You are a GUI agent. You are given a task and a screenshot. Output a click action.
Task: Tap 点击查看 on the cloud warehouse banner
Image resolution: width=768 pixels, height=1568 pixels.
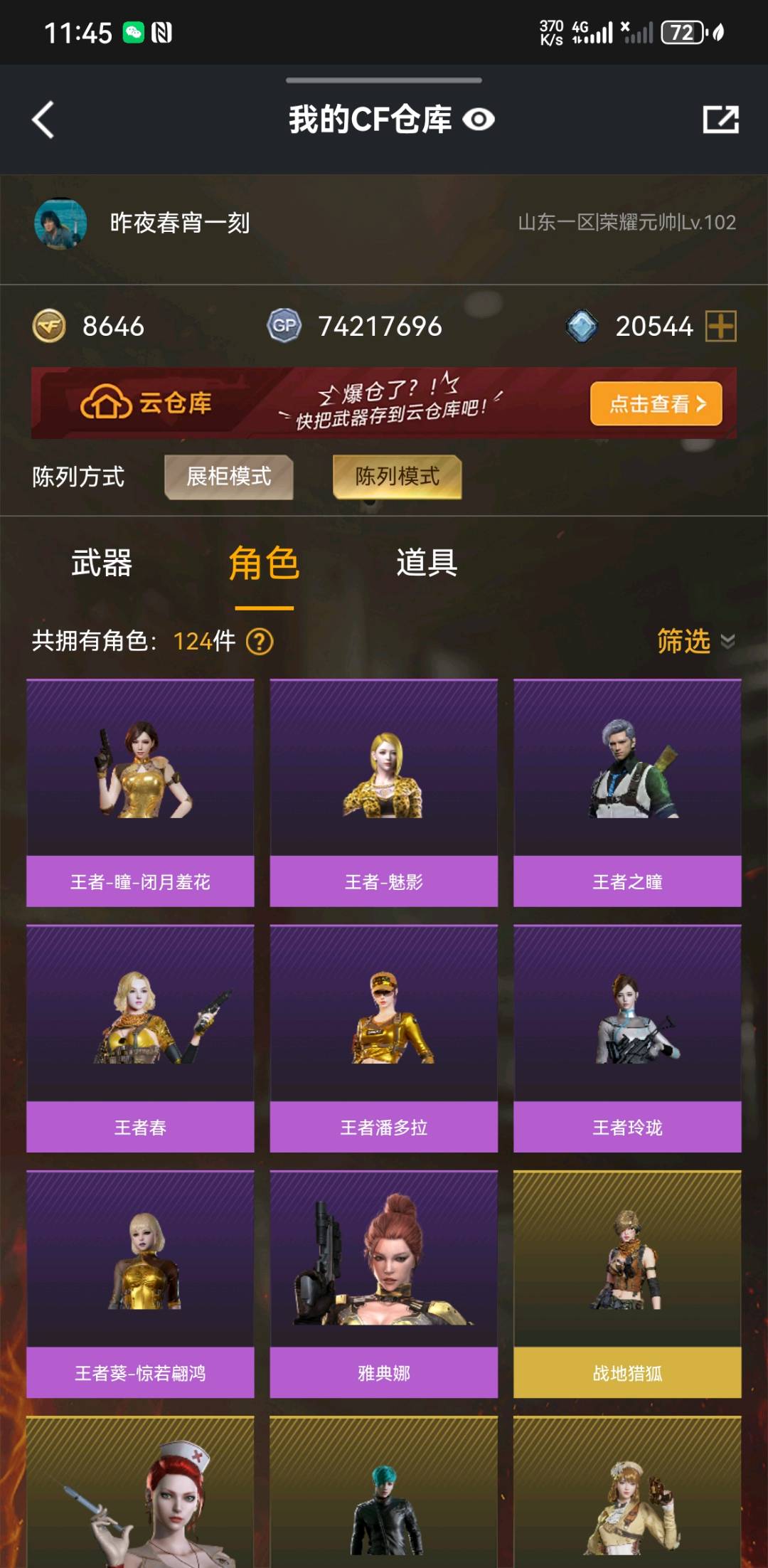pyautogui.click(x=656, y=404)
